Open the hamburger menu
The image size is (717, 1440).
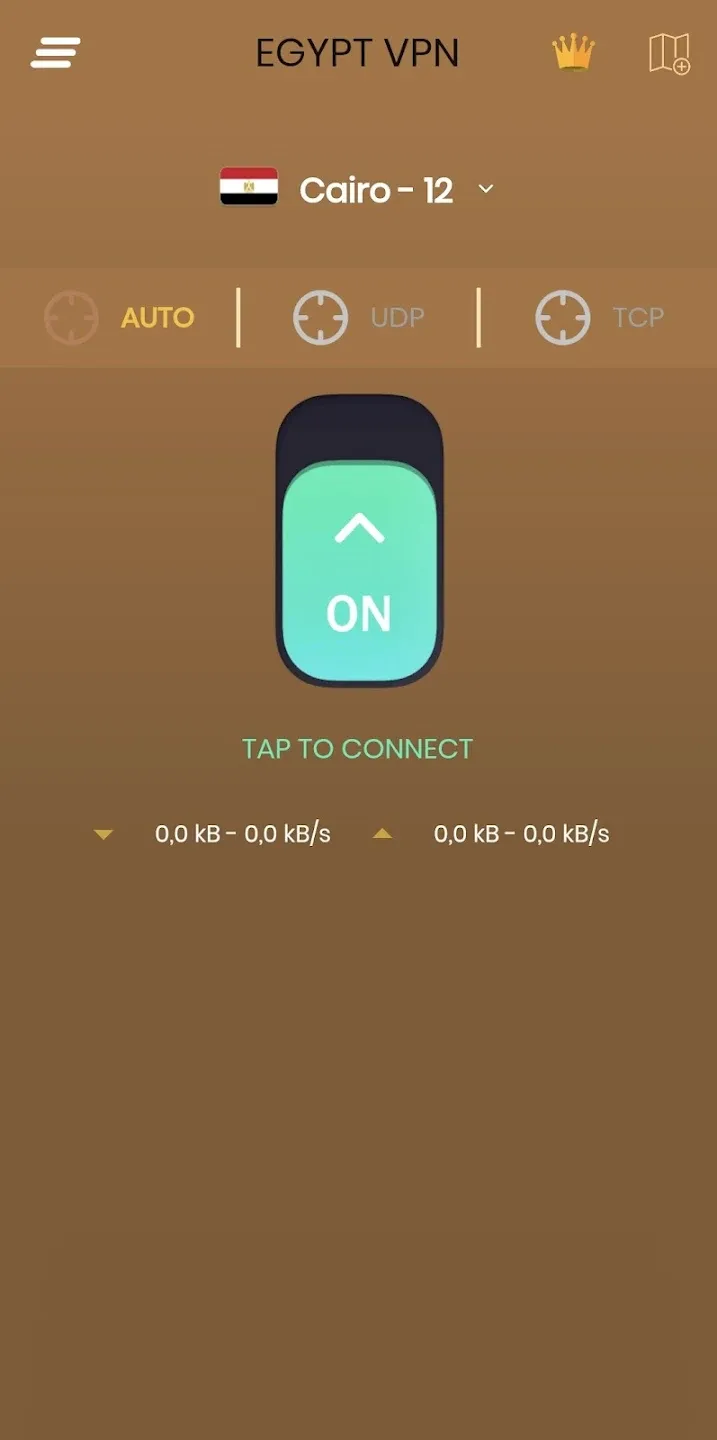pos(56,52)
